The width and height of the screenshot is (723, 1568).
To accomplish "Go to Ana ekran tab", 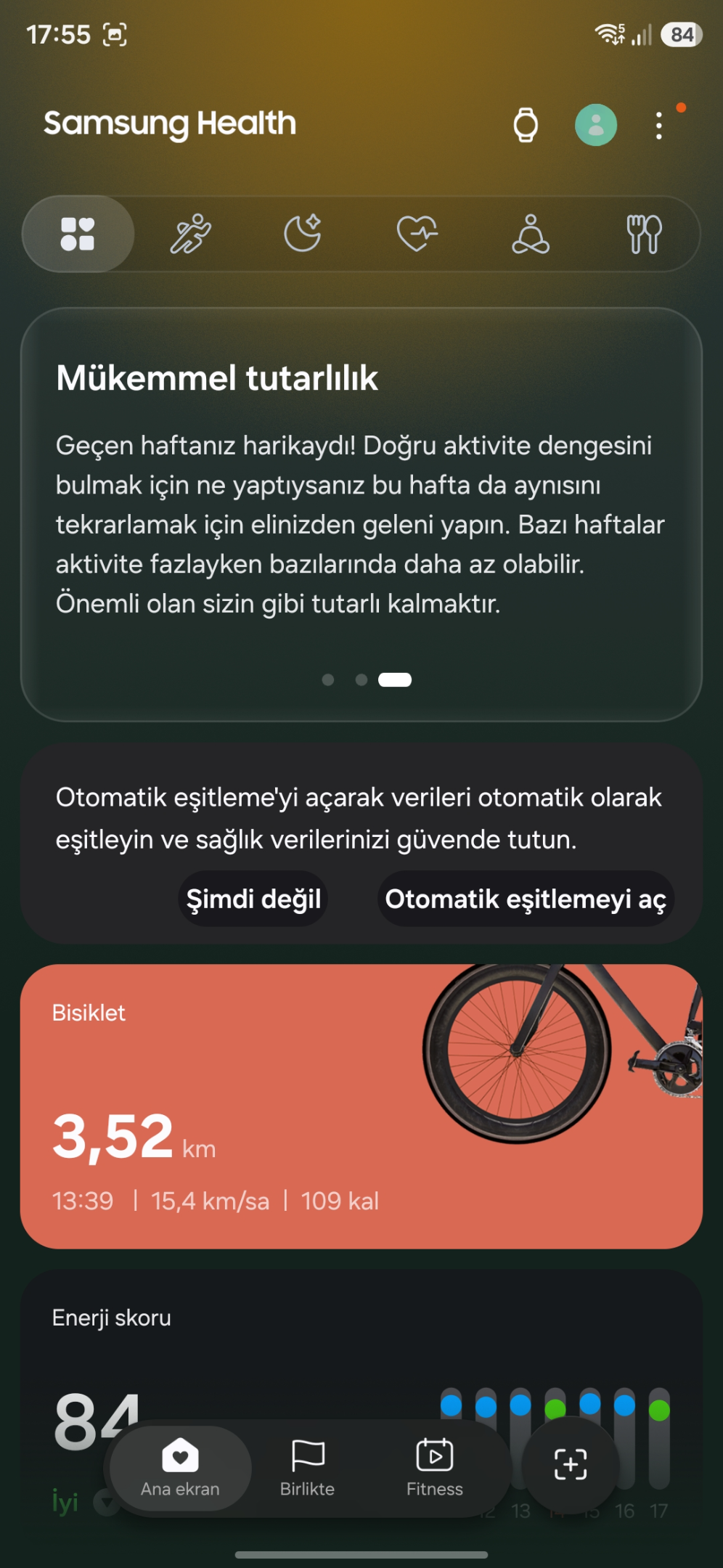I will pos(180,1469).
